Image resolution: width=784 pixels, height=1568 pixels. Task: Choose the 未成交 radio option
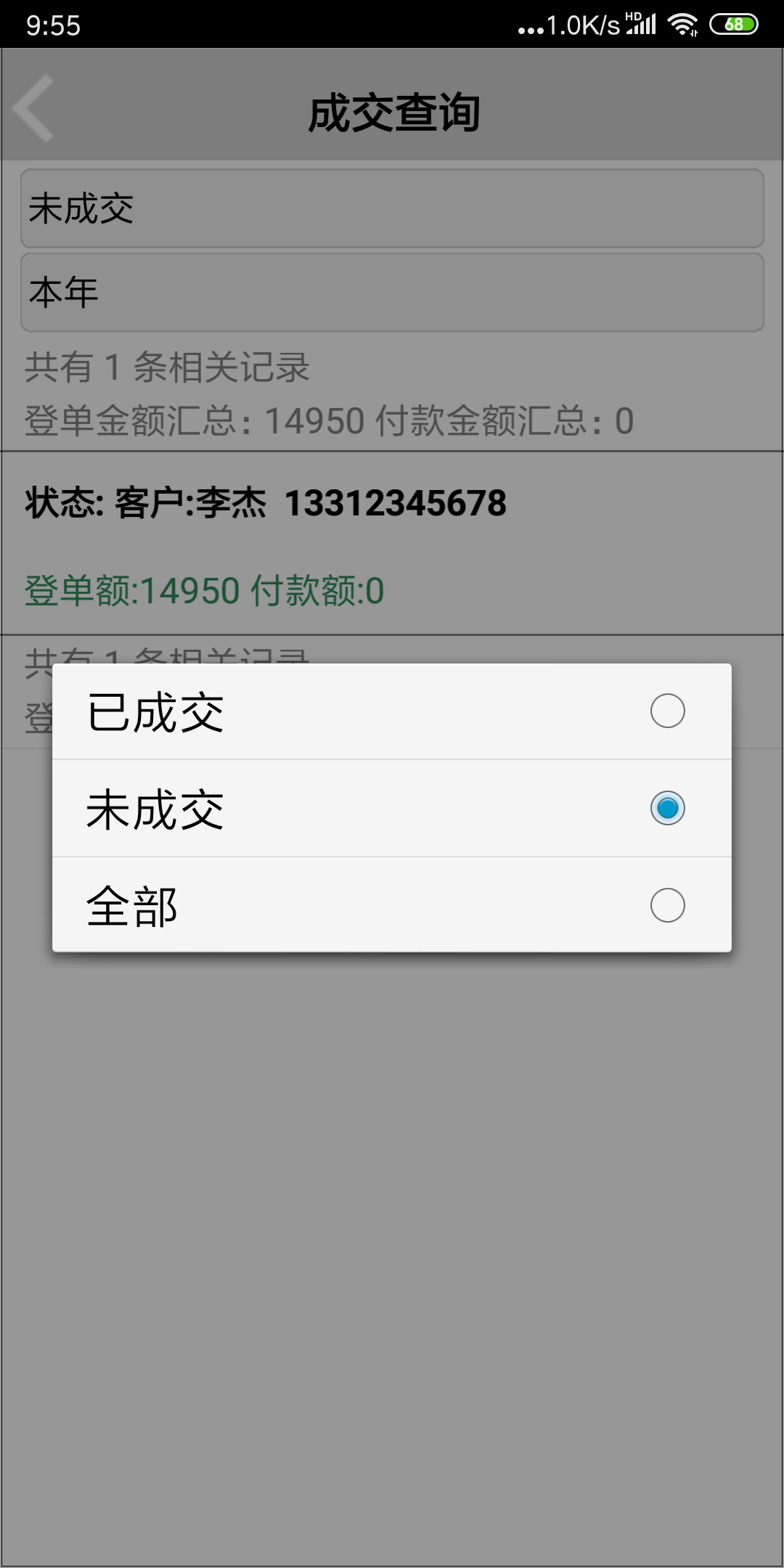pos(392,809)
